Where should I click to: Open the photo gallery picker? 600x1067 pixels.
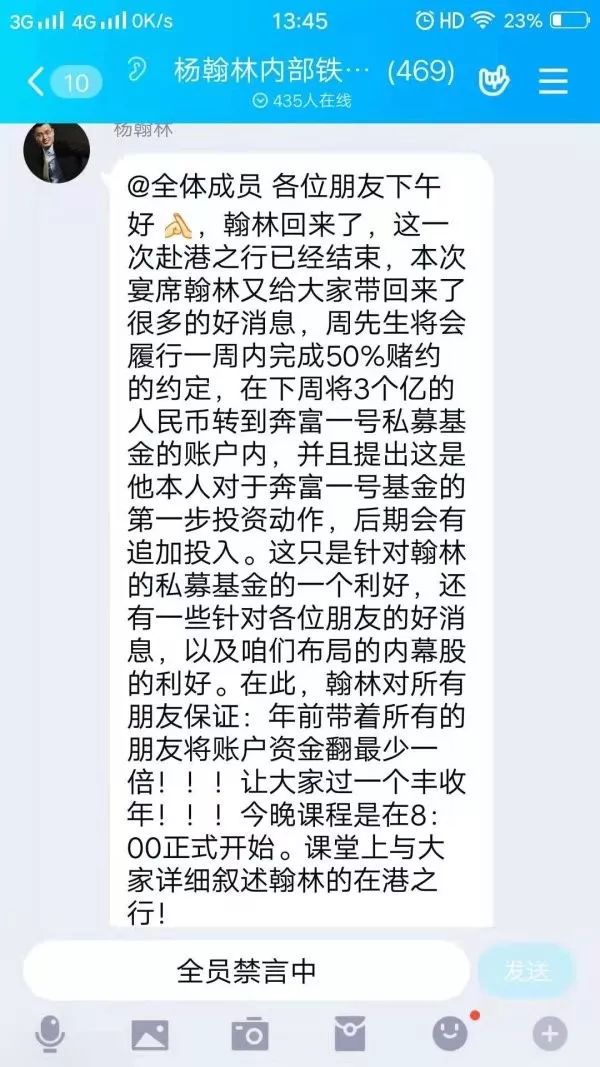tap(150, 1034)
